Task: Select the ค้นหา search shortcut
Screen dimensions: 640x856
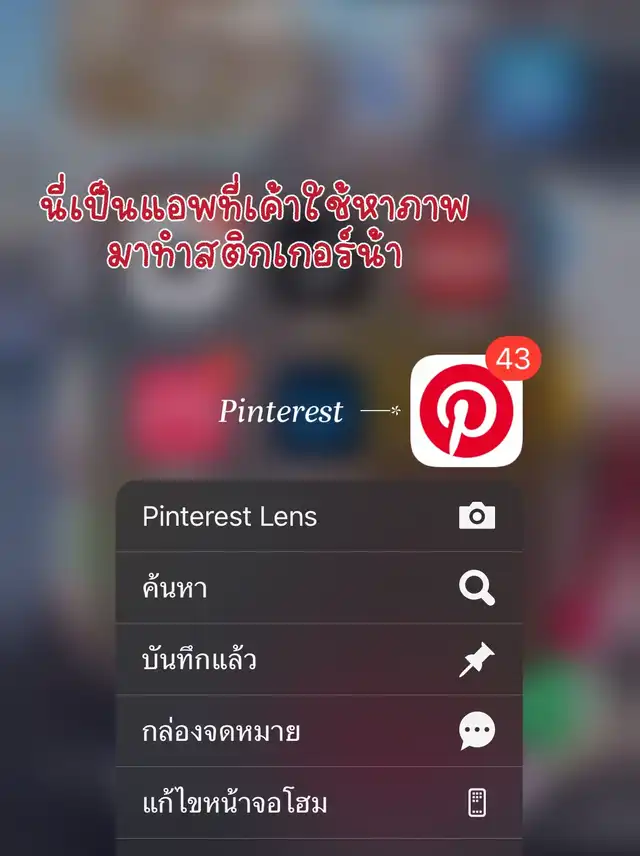Action: [x=318, y=588]
